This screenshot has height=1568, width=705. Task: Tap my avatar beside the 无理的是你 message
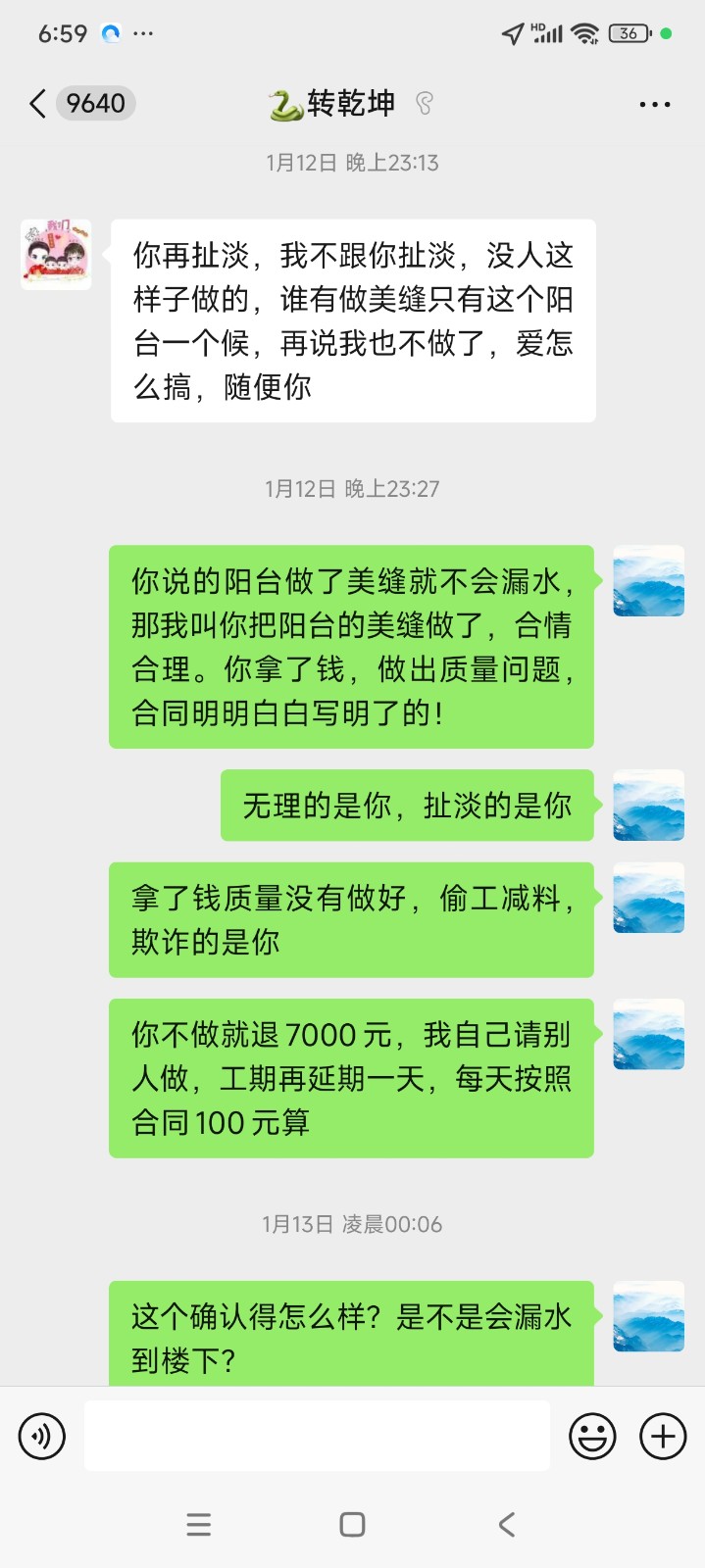pos(648,806)
